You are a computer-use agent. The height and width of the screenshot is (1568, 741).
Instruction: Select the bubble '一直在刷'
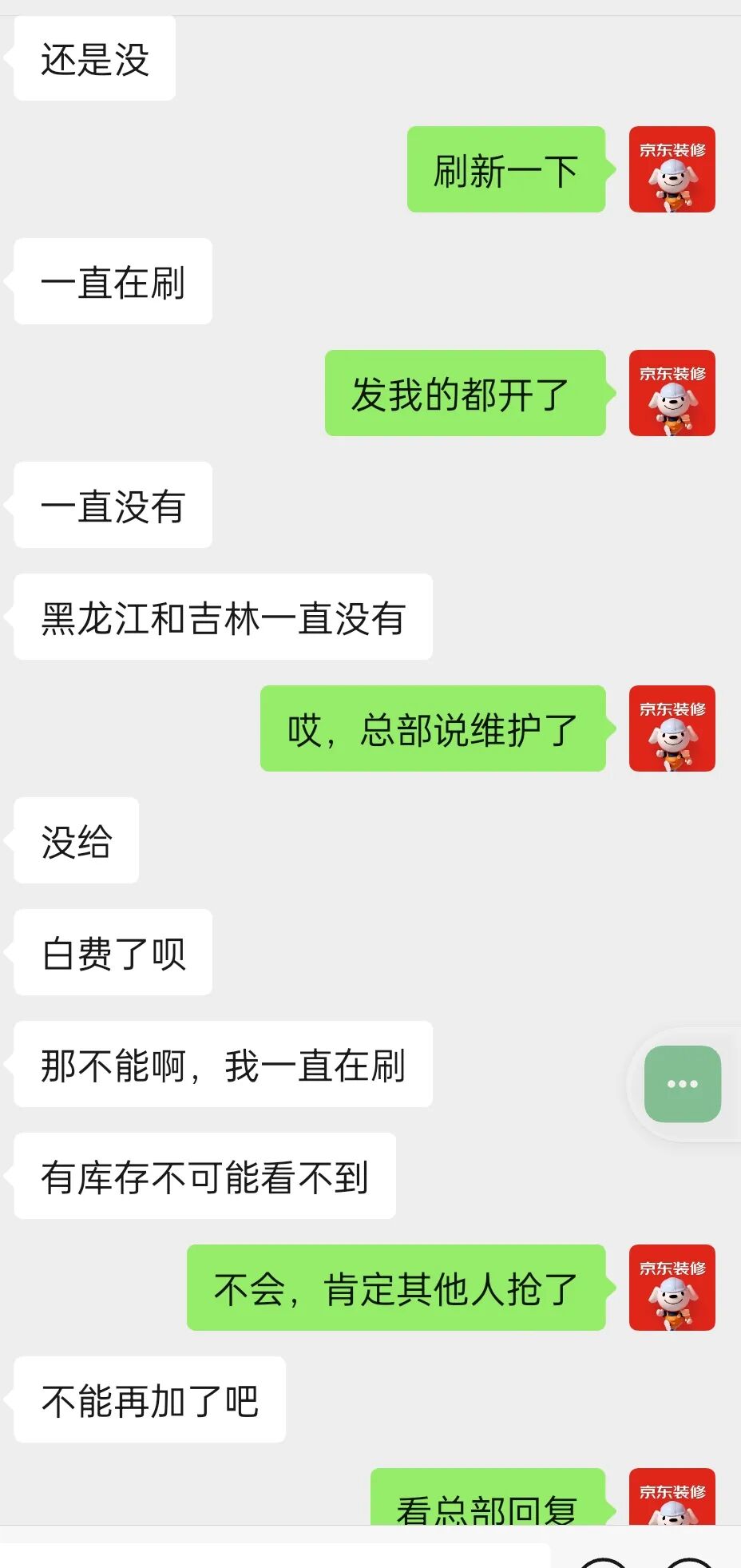112,281
